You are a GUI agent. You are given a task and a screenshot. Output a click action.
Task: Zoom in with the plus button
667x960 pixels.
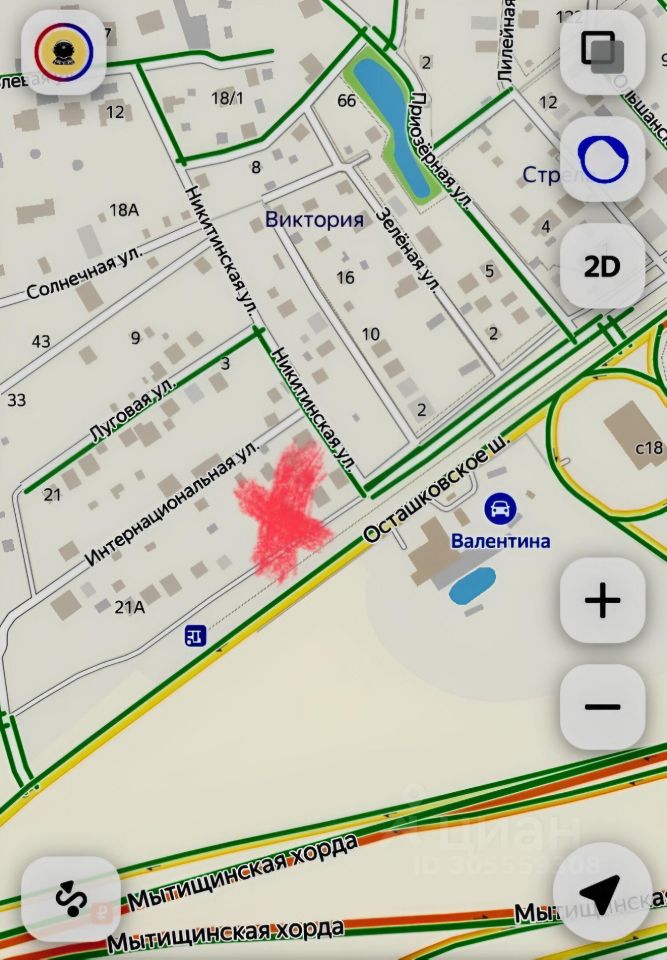tap(602, 600)
